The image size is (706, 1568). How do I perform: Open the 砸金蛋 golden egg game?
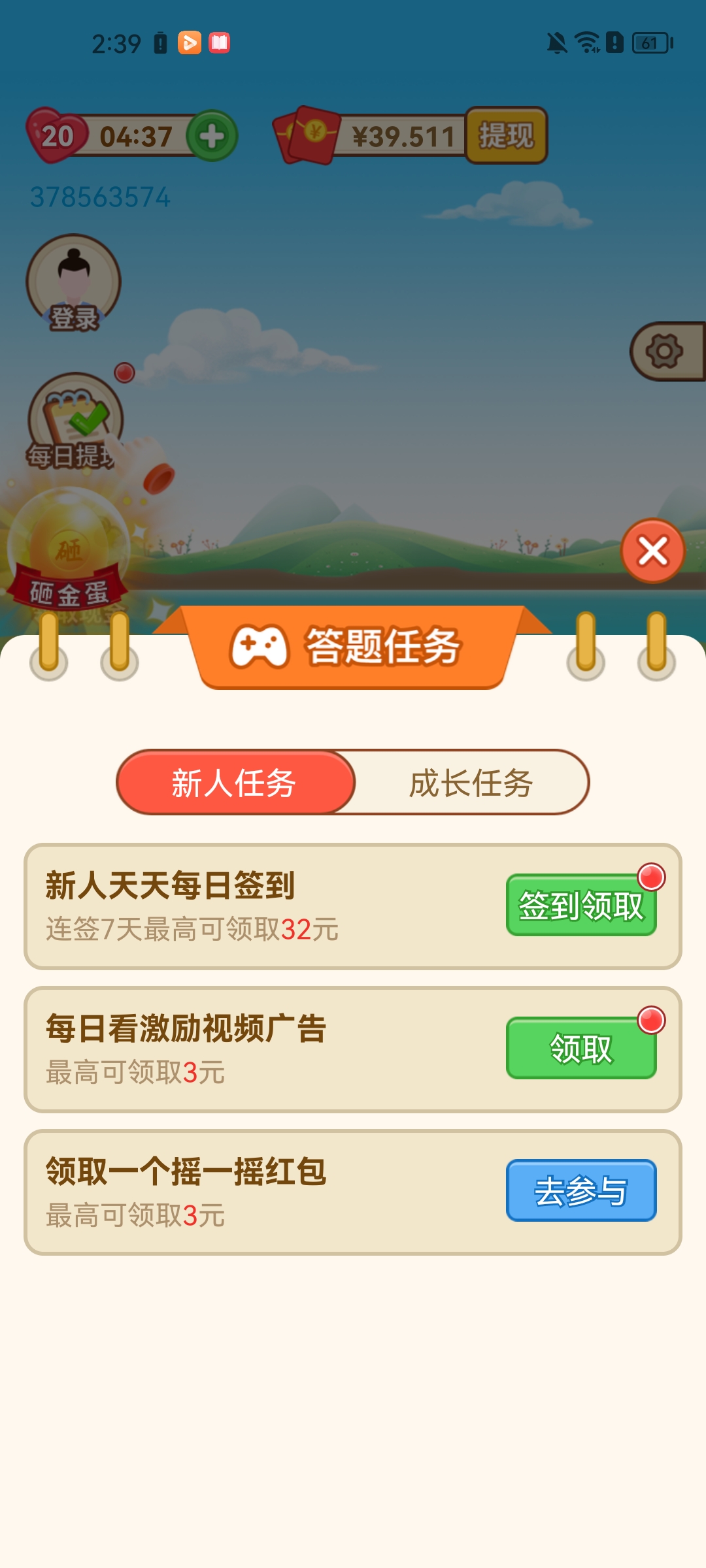(68, 555)
